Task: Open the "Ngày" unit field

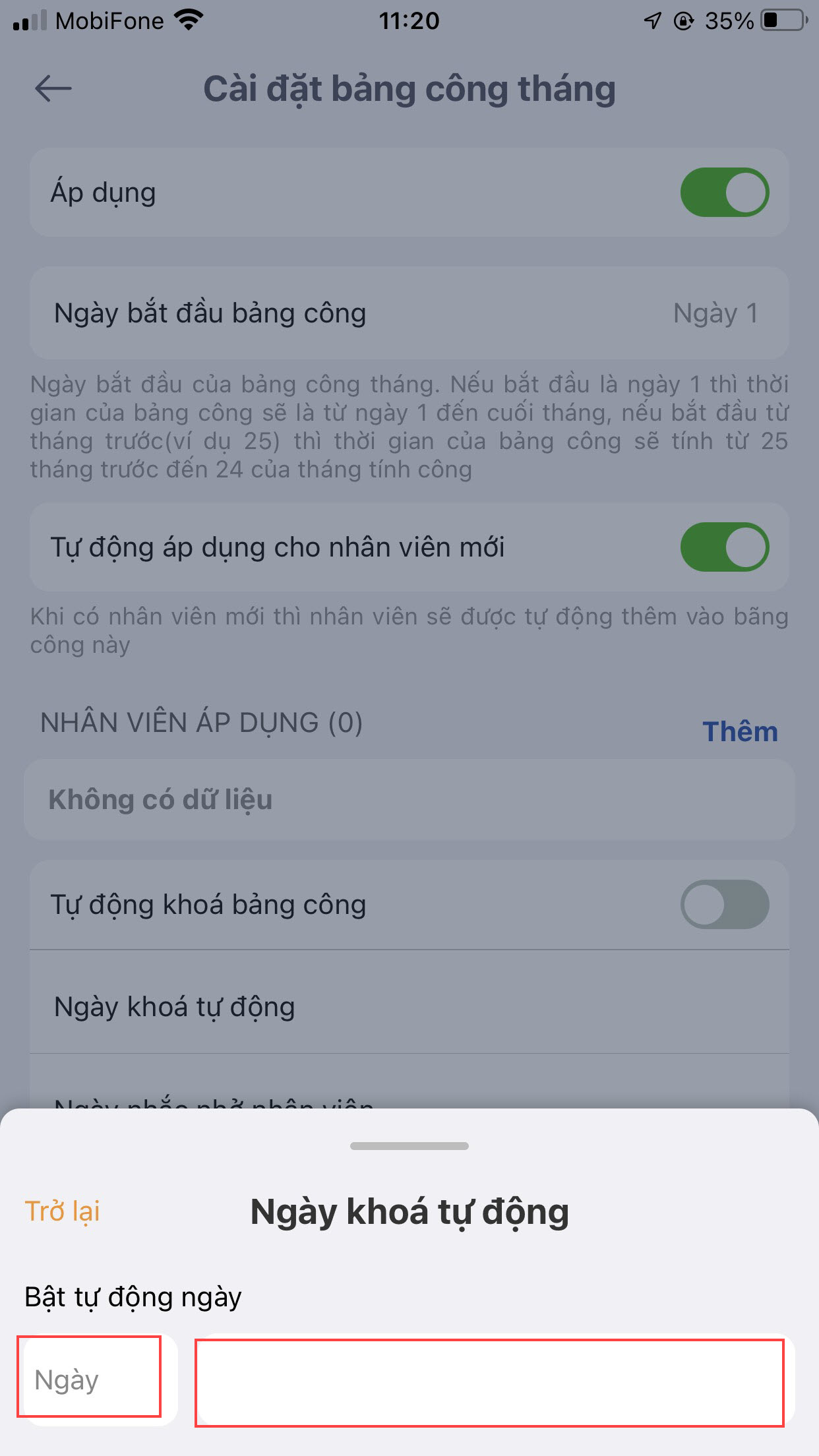Action: [90, 1379]
